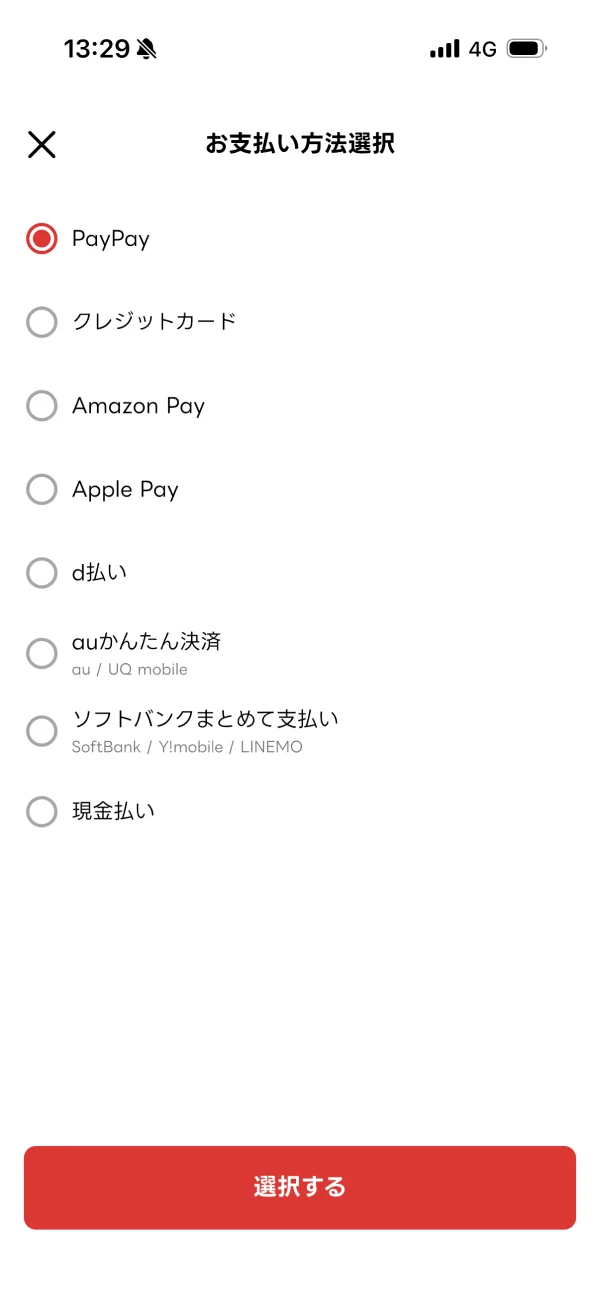Tap the 選択する confirm button
Screen dimensions: 600x1304
click(300, 1187)
